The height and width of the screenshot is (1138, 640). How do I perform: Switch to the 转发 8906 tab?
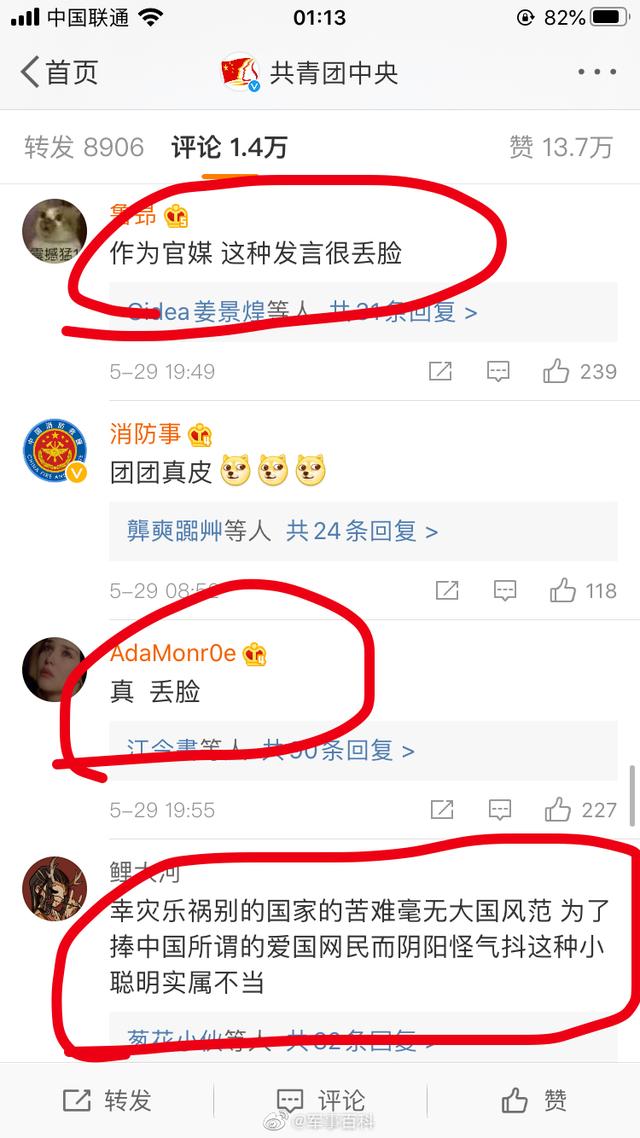coord(84,148)
